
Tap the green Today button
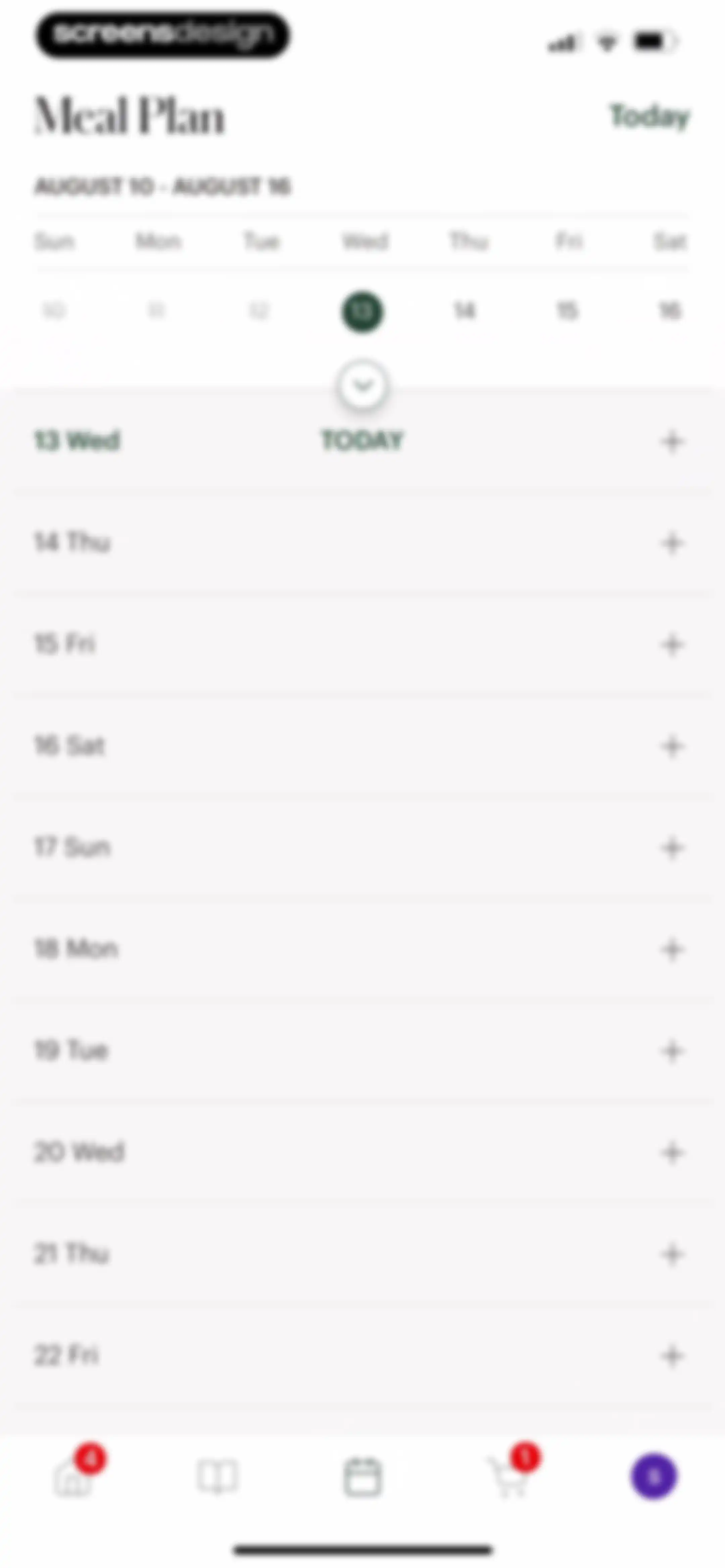tap(649, 116)
